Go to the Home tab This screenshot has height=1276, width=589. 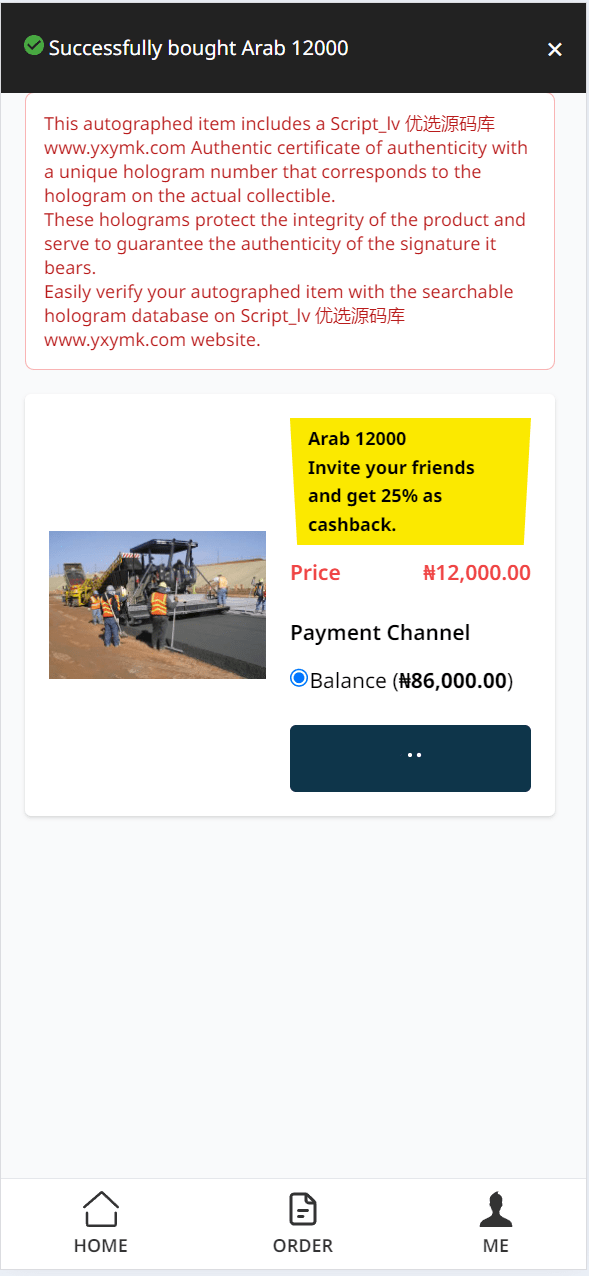point(101,1222)
